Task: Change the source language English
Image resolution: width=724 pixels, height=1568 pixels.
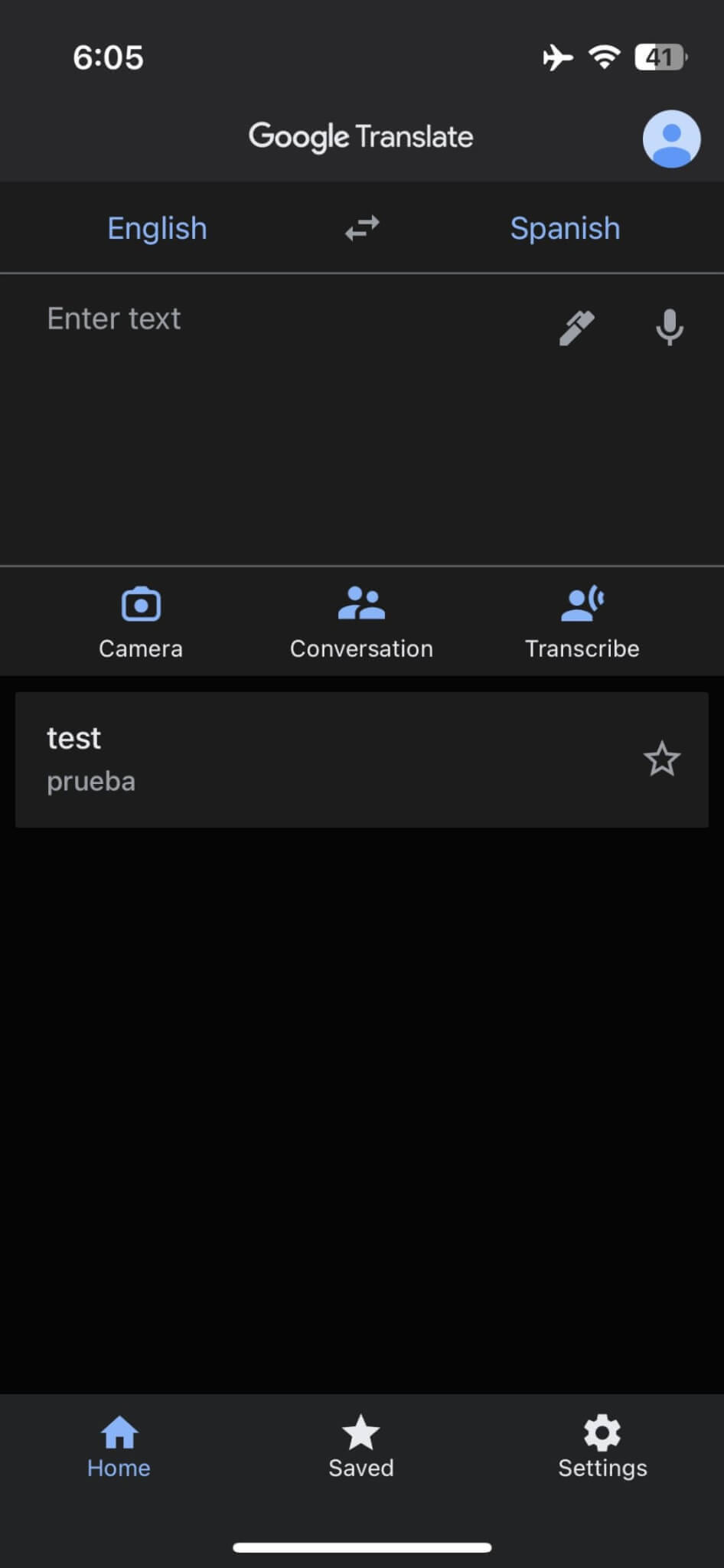Action: coord(157,228)
